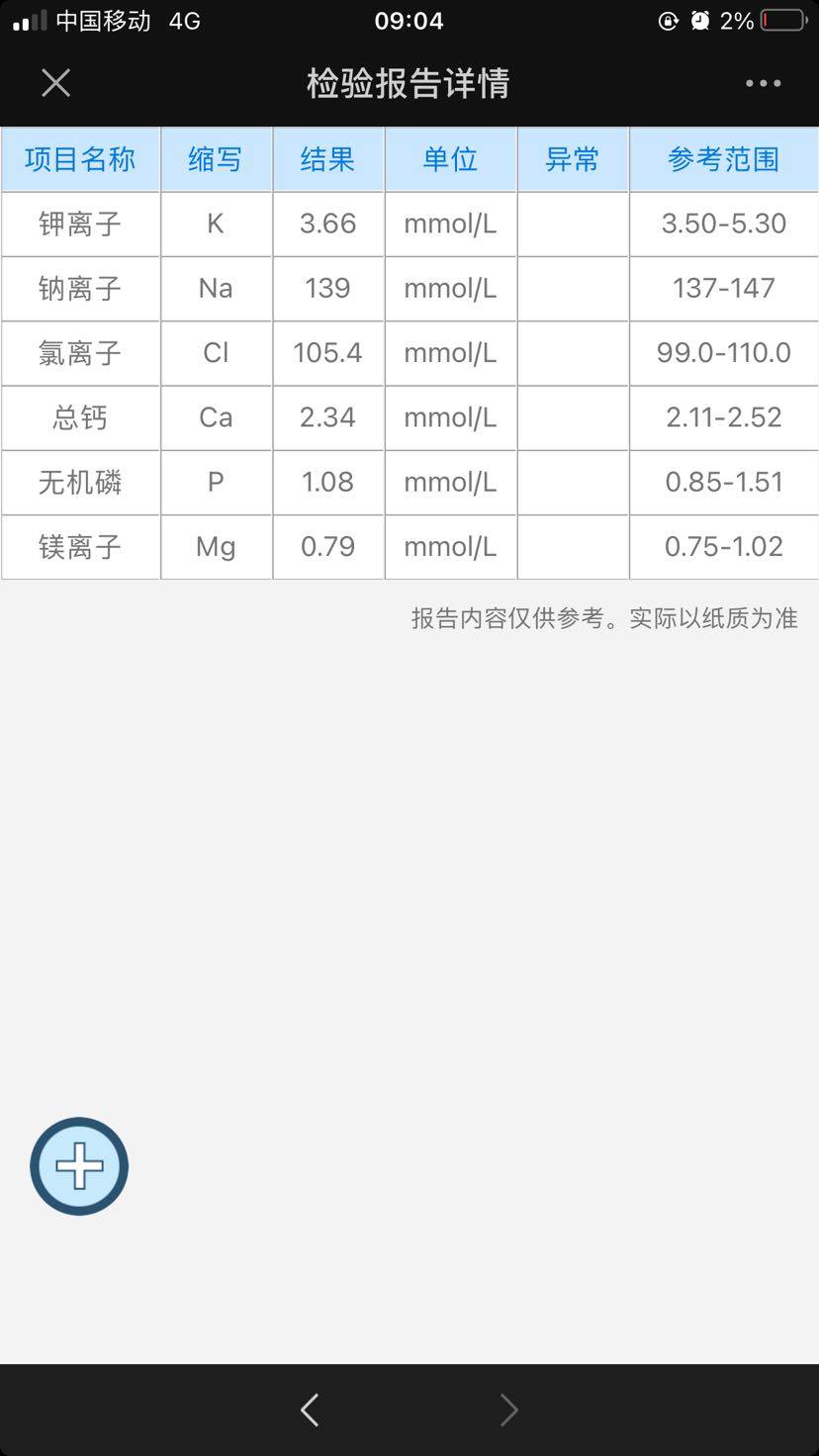Close the 检验报告详情 page
This screenshot has width=819, height=1456.
[x=56, y=83]
